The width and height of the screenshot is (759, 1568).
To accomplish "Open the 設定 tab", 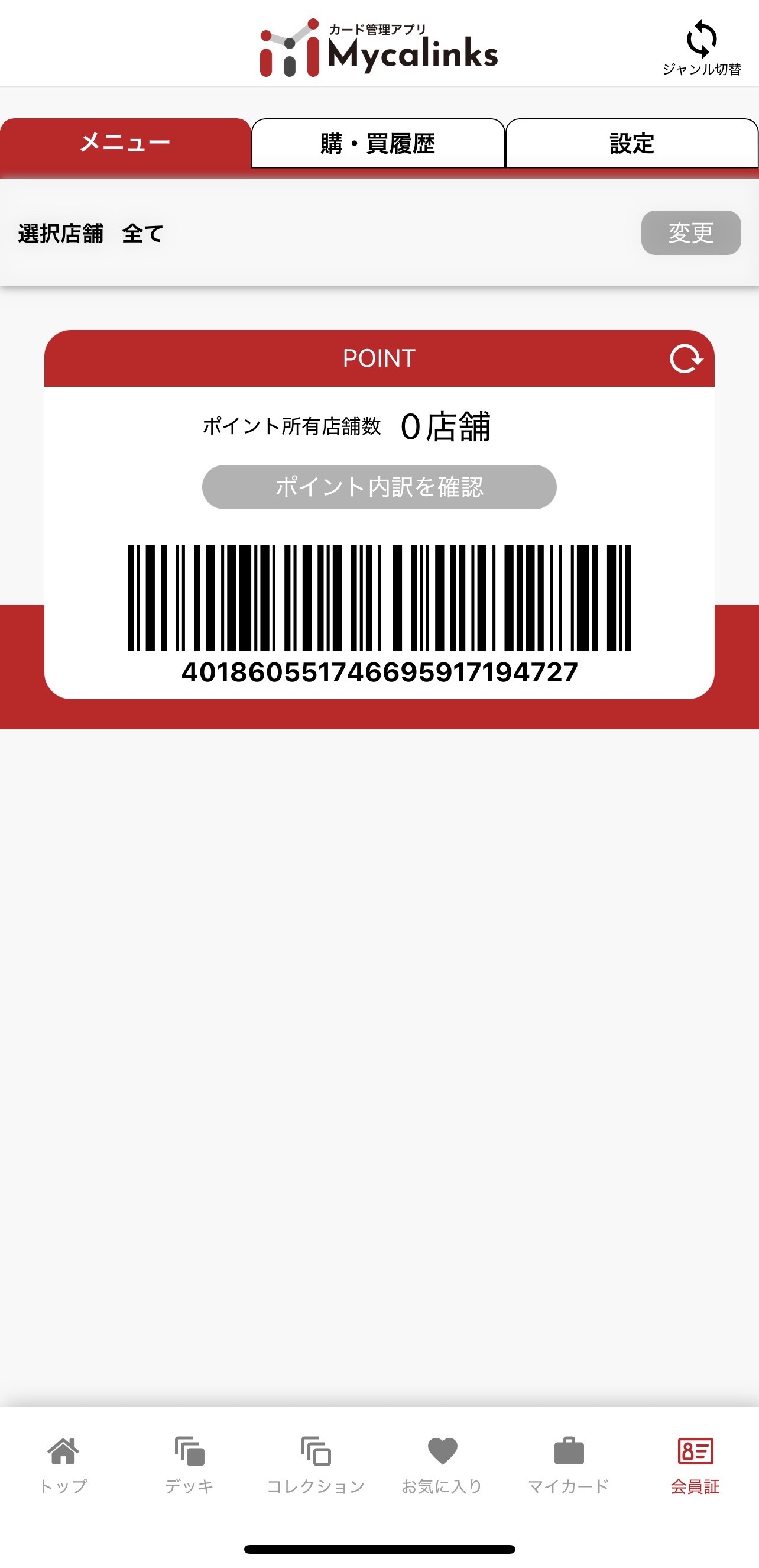I will (631, 144).
